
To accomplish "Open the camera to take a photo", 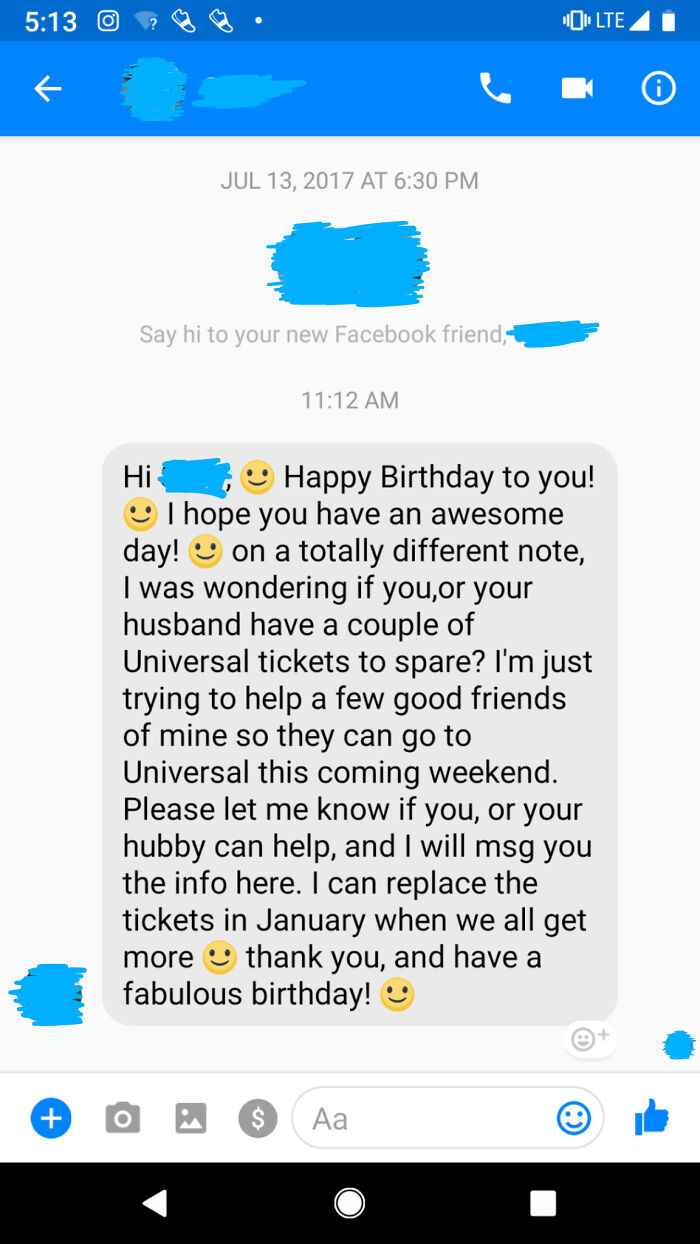I will [x=122, y=1118].
